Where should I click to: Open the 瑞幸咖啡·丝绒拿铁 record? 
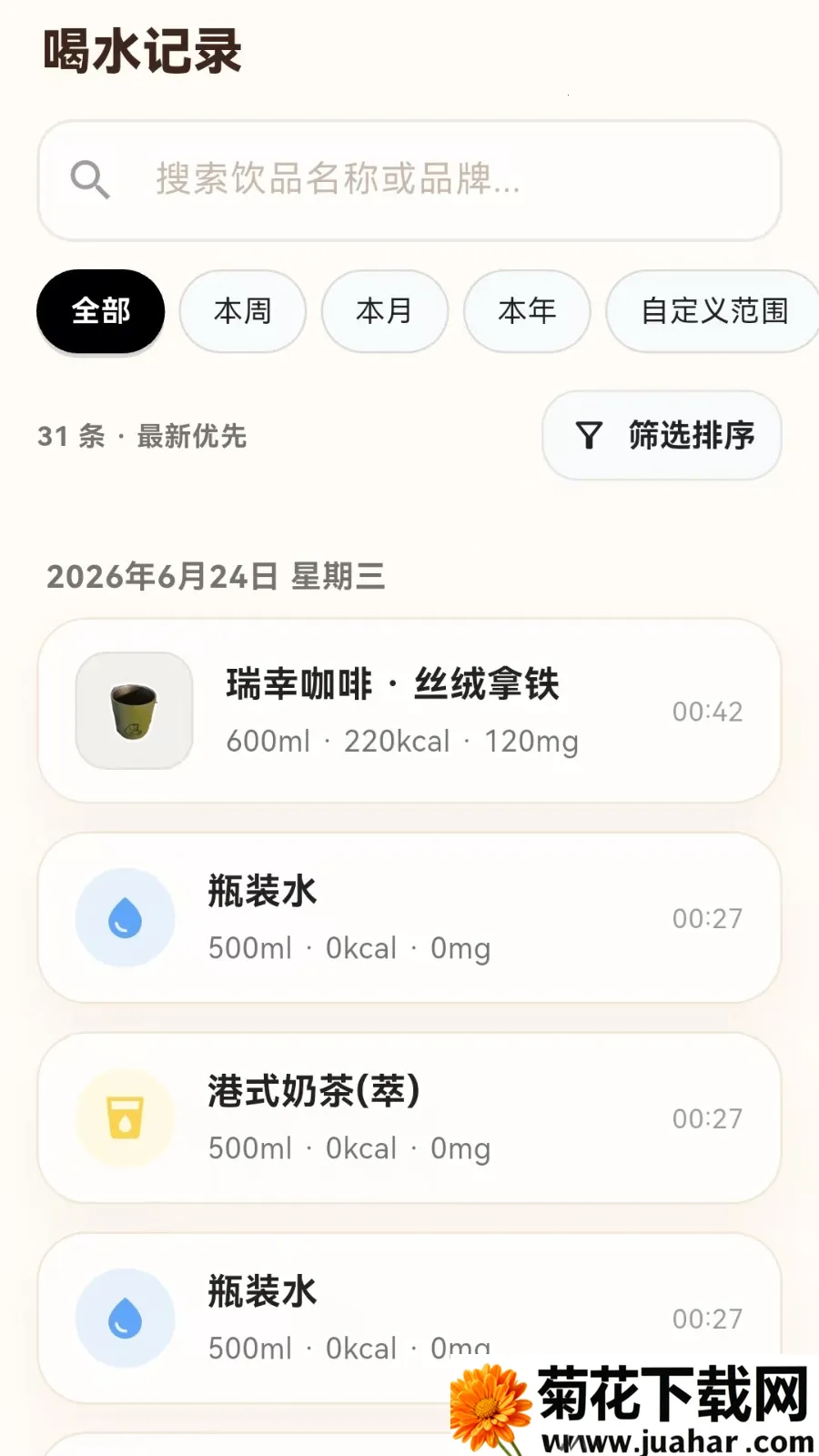pyautogui.click(x=409, y=711)
